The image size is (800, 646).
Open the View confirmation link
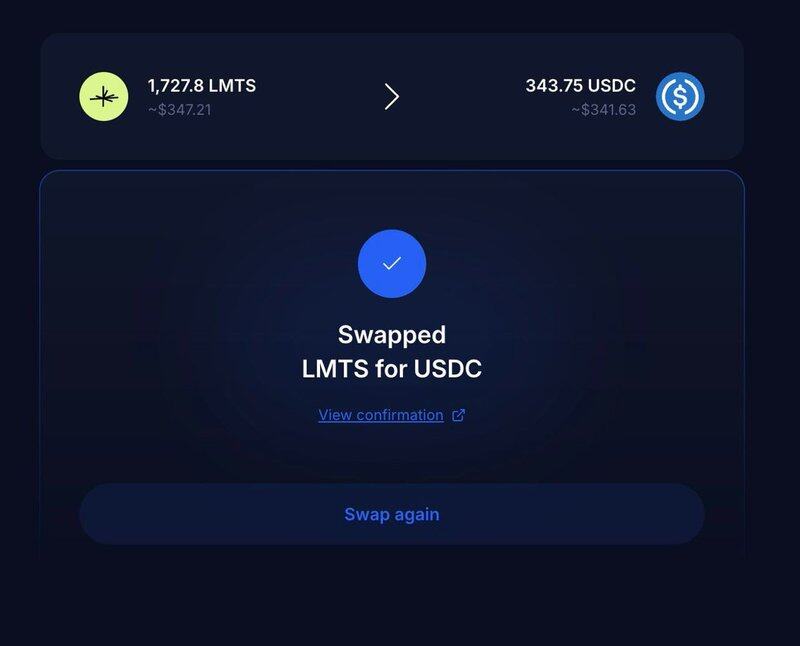coord(381,415)
